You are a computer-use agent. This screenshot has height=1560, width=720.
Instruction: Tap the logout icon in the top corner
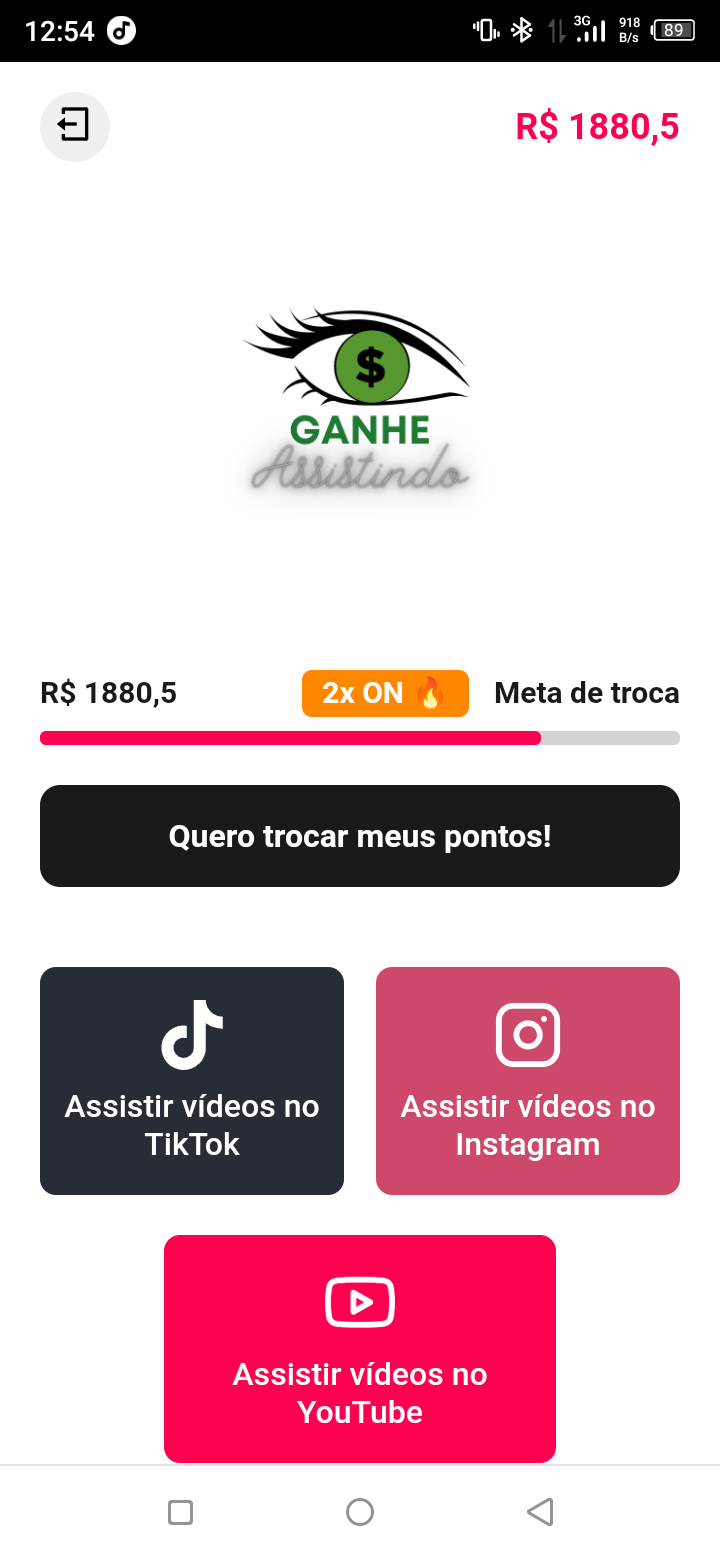(74, 127)
